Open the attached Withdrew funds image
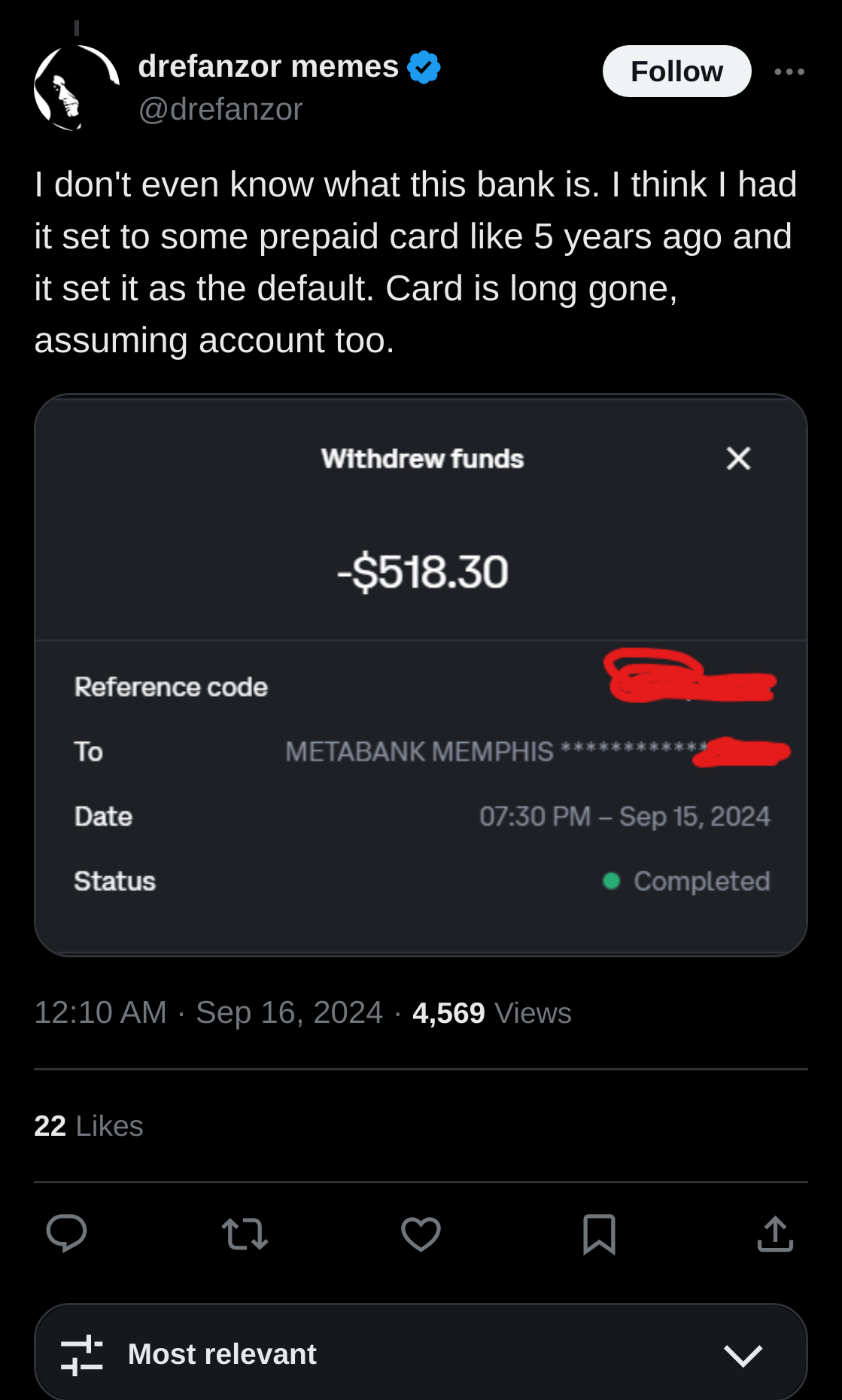Screen dimensions: 842x1400 click(421, 675)
